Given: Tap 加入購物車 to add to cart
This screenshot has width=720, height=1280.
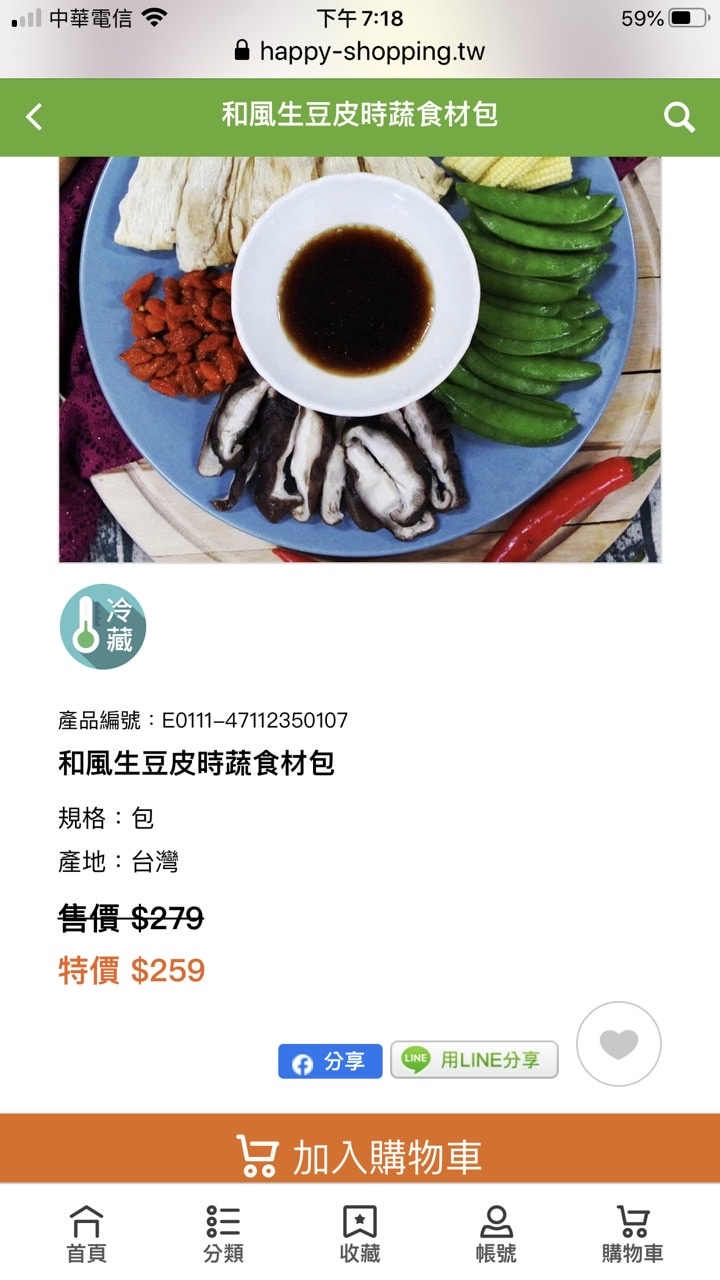Looking at the screenshot, I should click(x=360, y=1155).
